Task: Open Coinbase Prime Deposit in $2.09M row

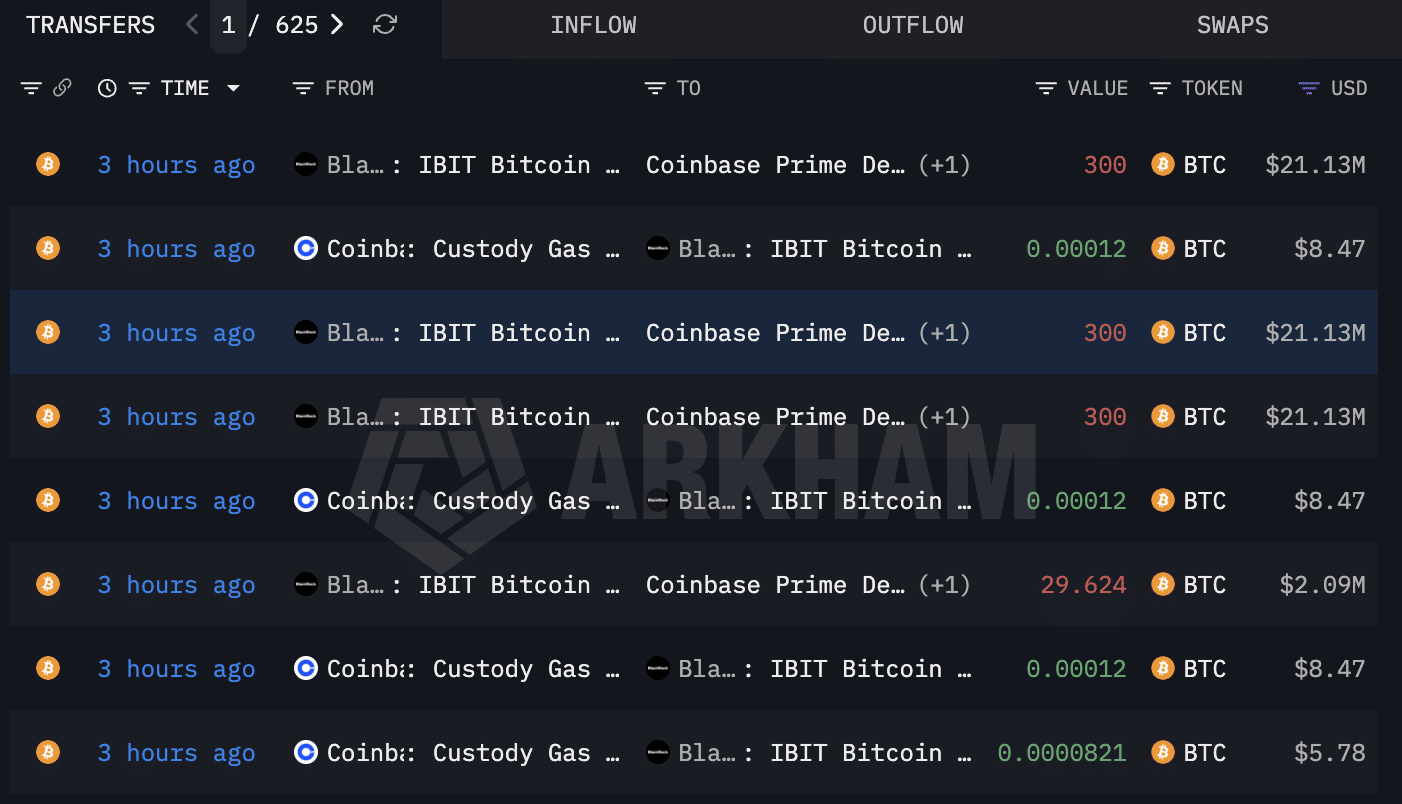Action: (775, 585)
